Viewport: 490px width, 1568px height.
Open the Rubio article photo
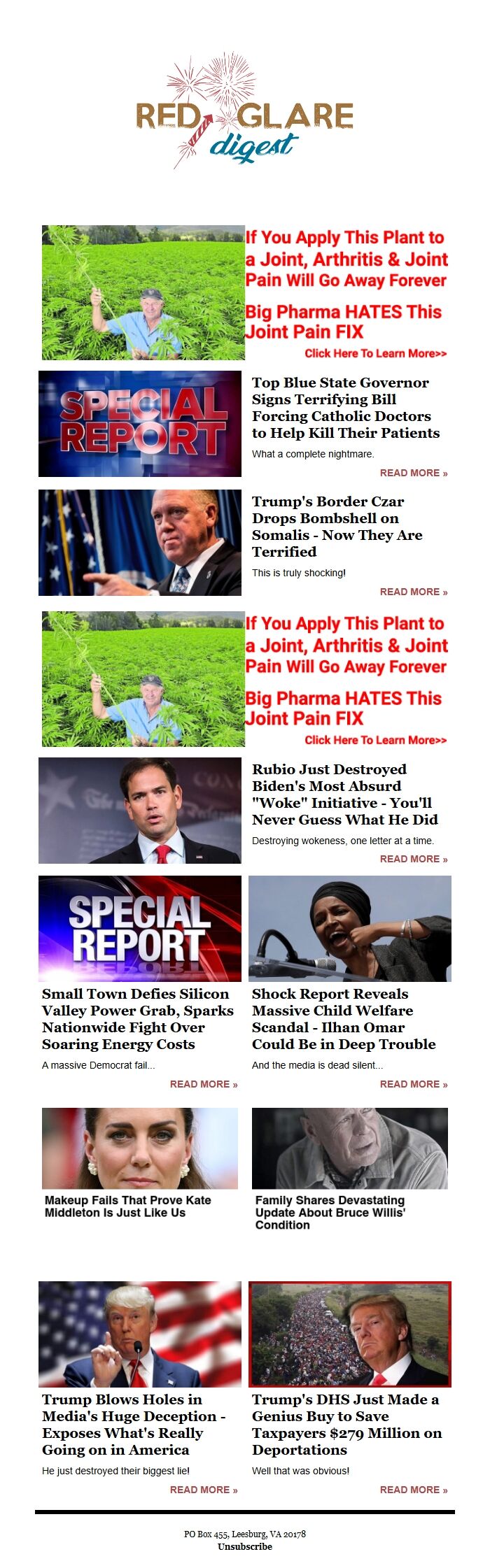pyautogui.click(x=140, y=811)
